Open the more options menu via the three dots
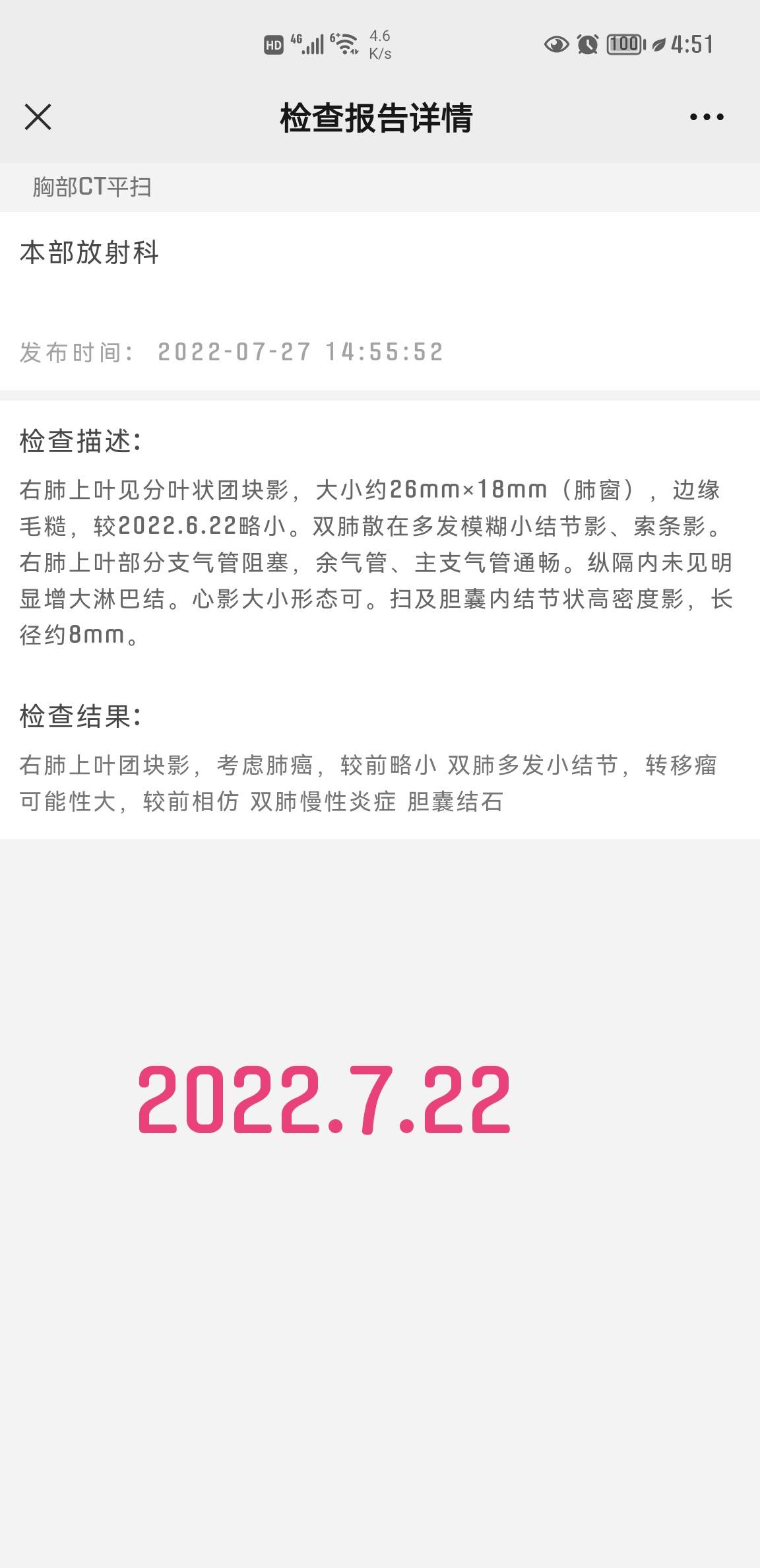 pos(704,116)
